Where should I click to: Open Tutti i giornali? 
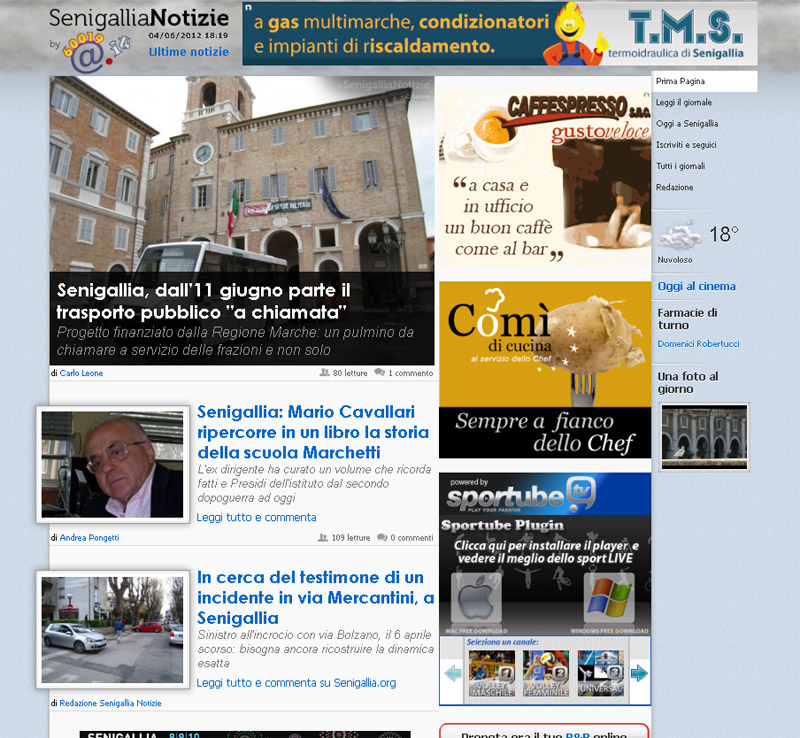pos(680,166)
